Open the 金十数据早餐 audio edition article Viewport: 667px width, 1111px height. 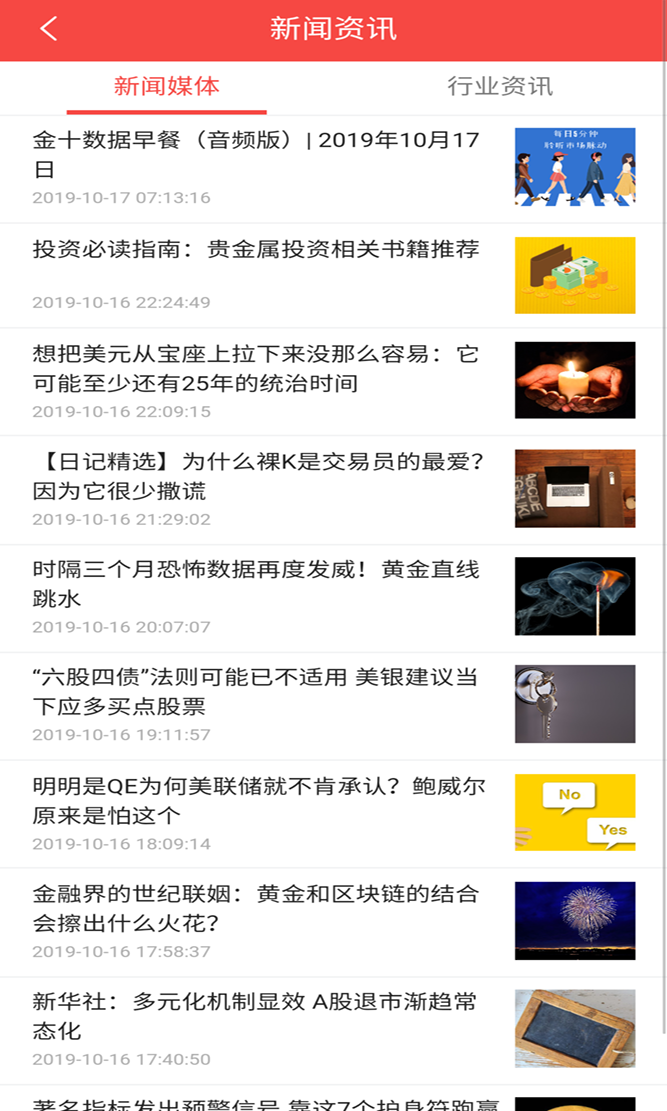coord(257,155)
